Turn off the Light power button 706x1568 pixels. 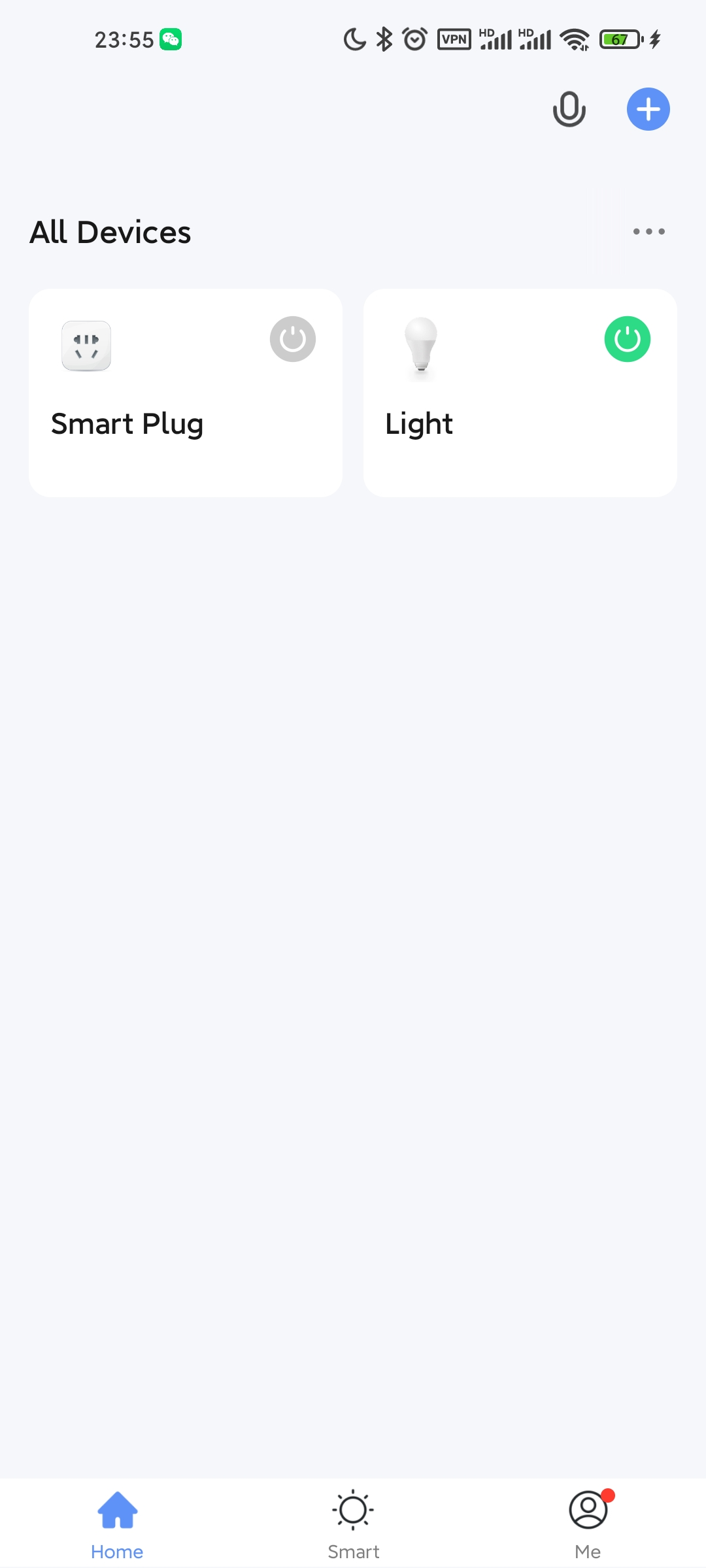coord(628,339)
